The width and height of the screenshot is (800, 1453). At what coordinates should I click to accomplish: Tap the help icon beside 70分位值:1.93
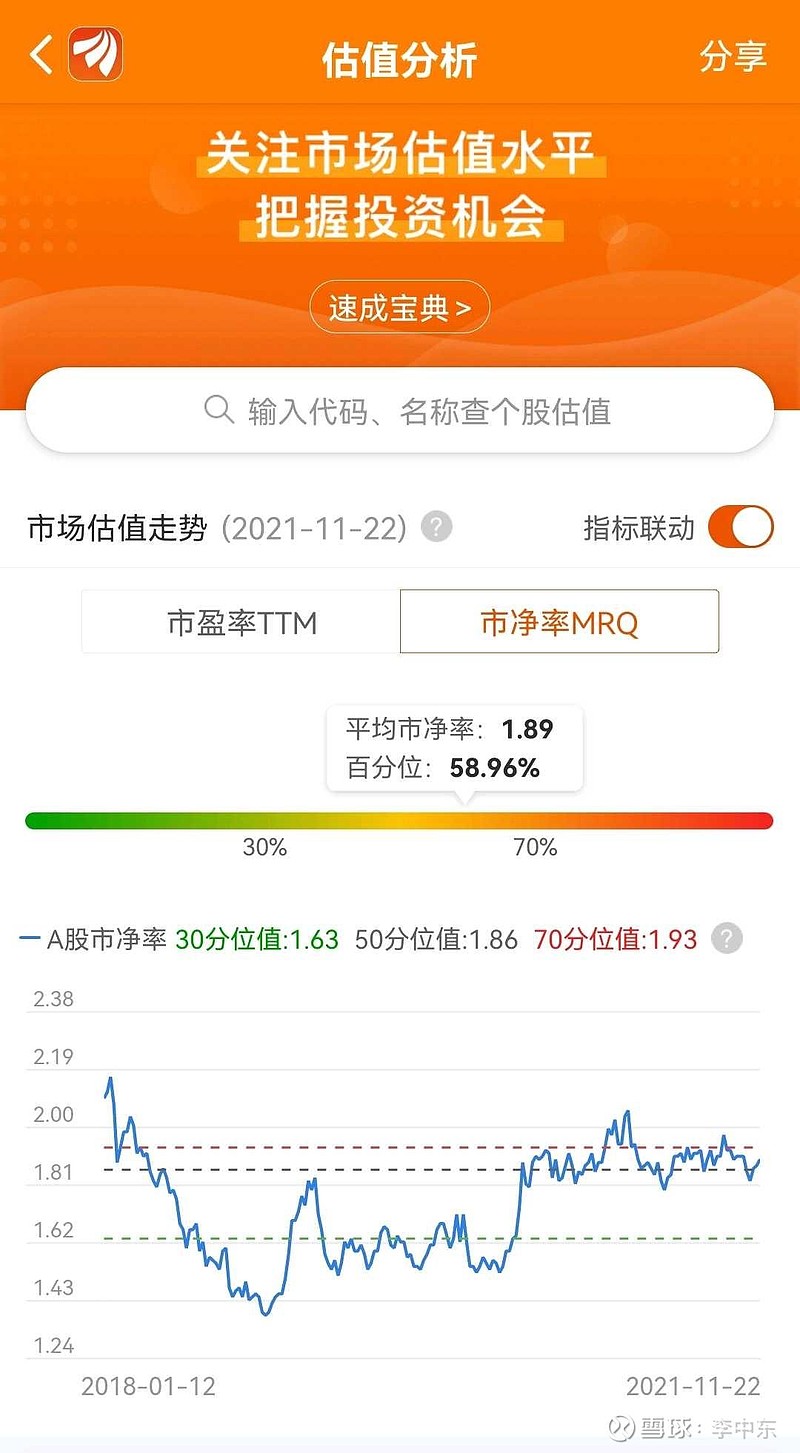[726, 938]
